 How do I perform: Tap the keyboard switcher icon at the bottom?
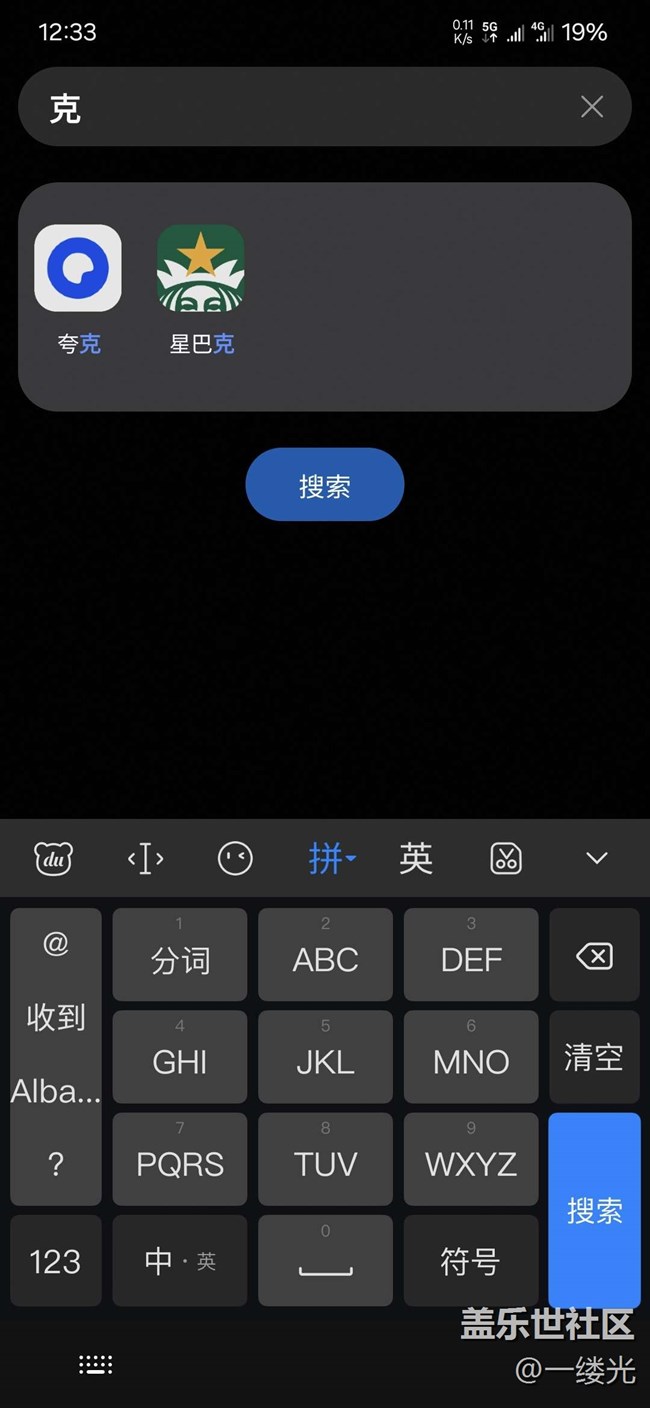click(x=96, y=1364)
